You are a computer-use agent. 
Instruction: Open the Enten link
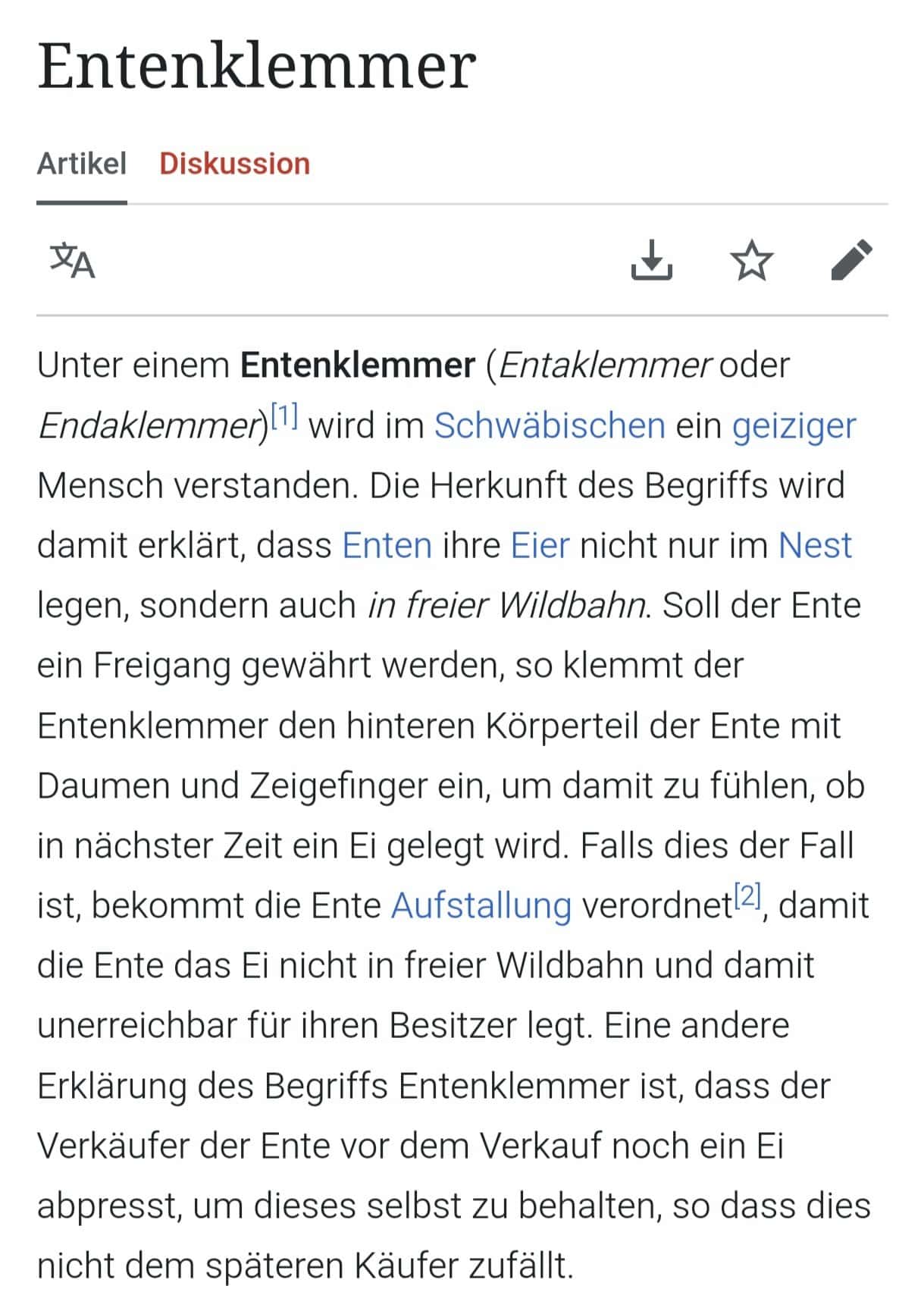point(387,545)
